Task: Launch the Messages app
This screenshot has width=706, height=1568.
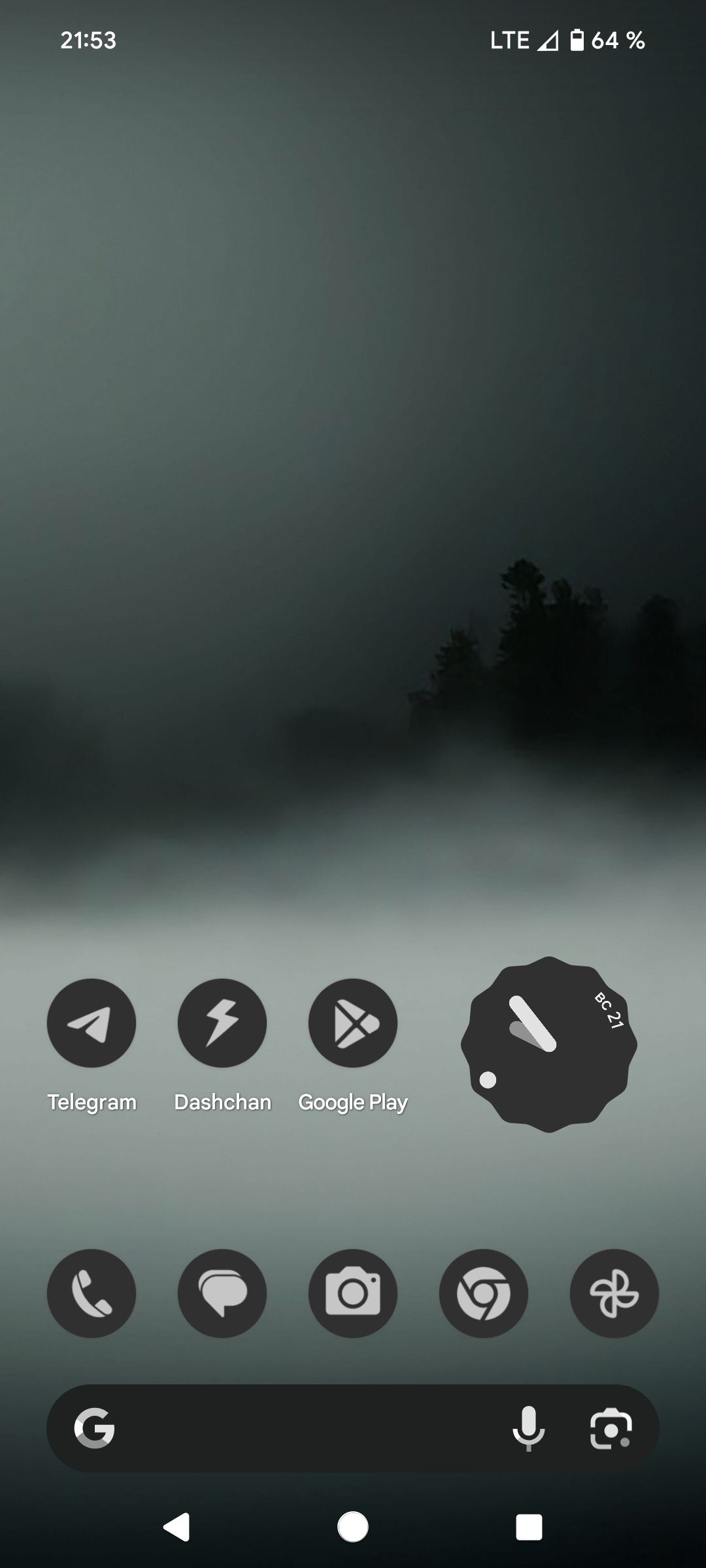Action: tap(222, 1294)
